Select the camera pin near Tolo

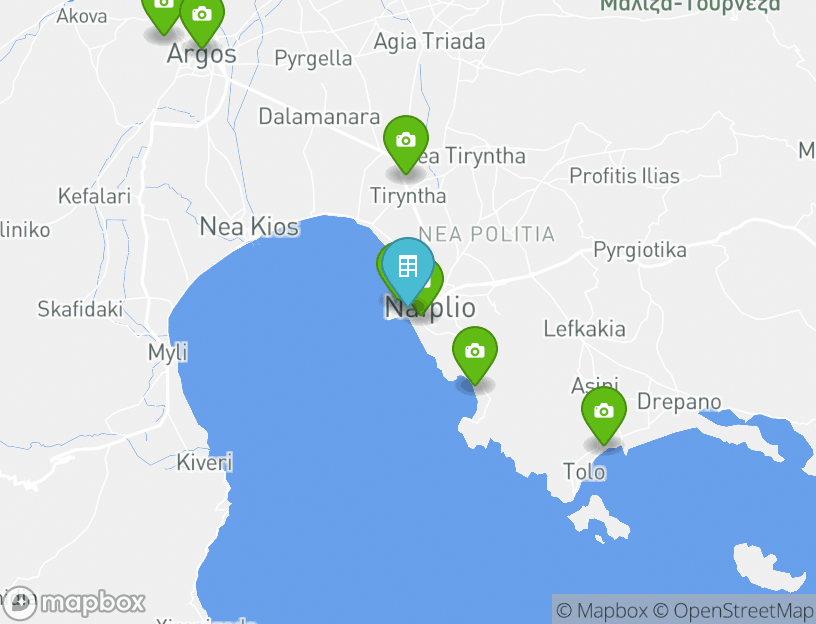[x=603, y=412]
